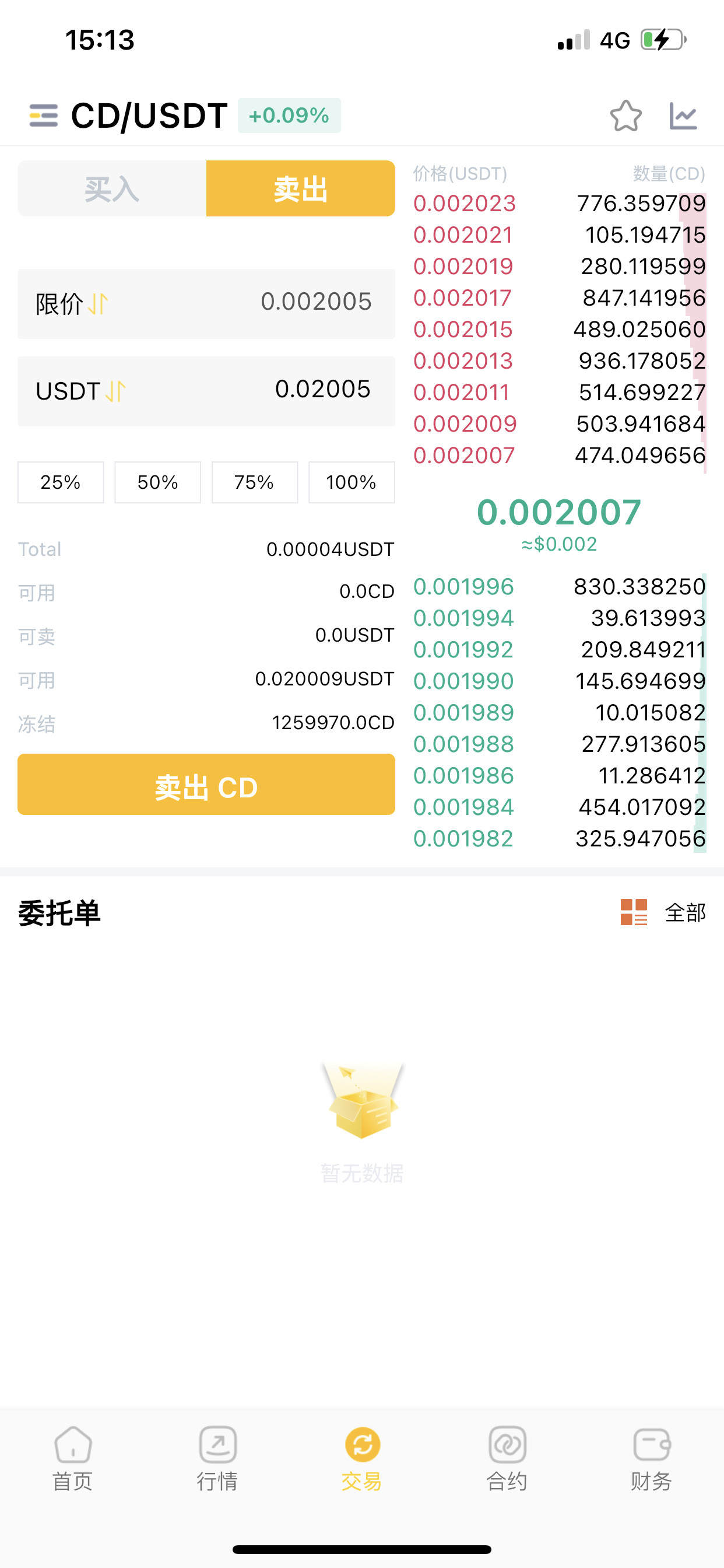Confirm the order with 卖出 CD

coord(206,785)
